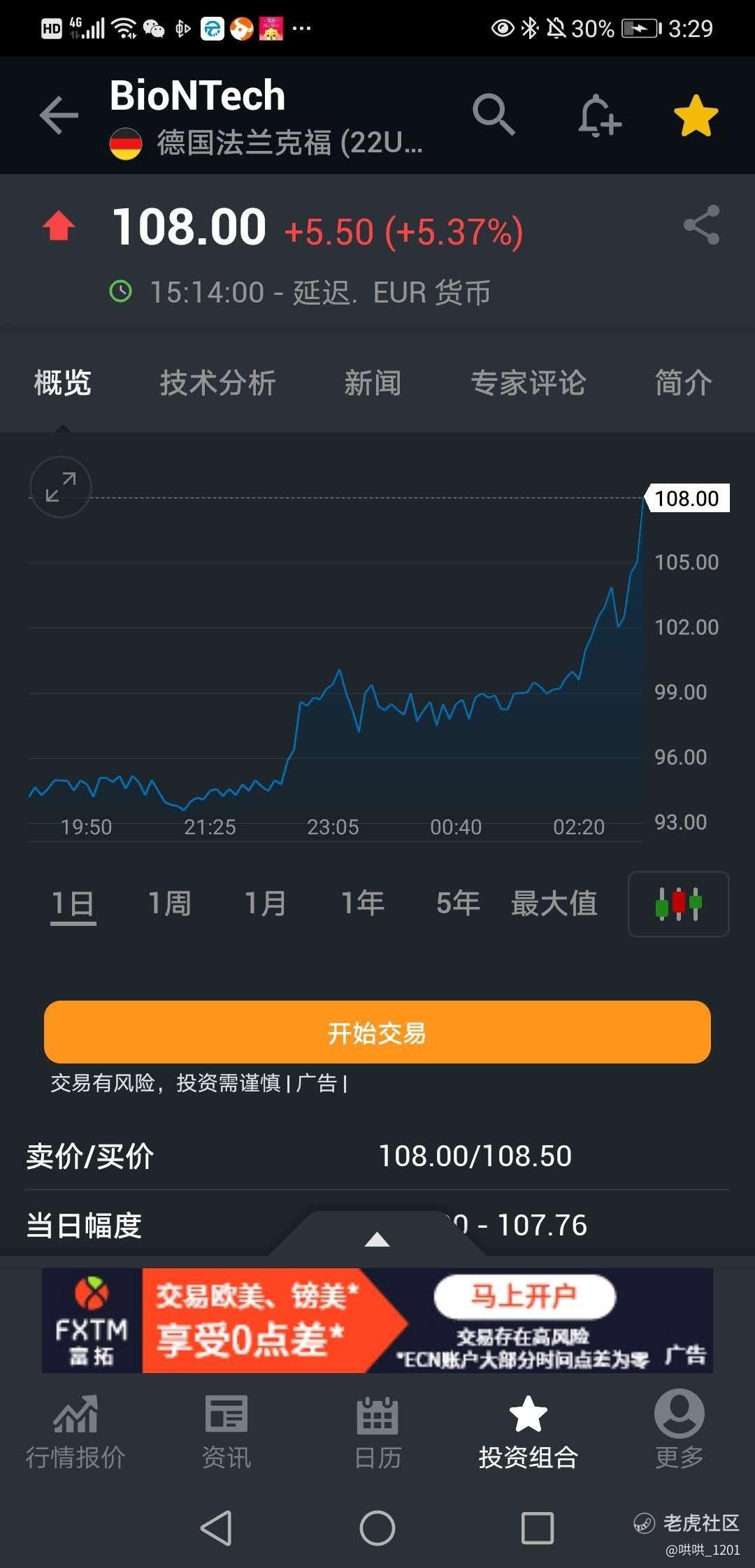Image resolution: width=755 pixels, height=1568 pixels.
Task: Switch to the candlestick chart type
Action: [679, 903]
